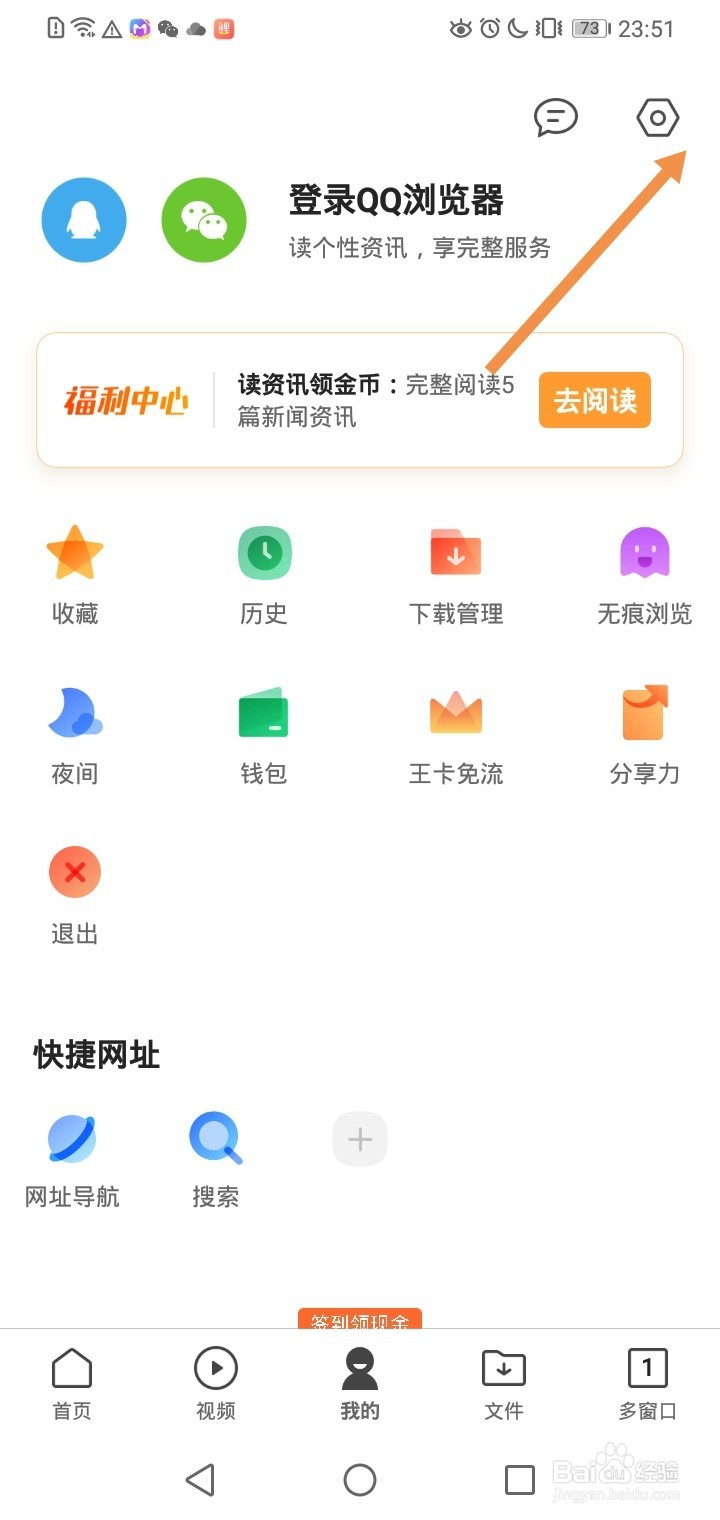Open 王卡免流 option

click(x=456, y=735)
